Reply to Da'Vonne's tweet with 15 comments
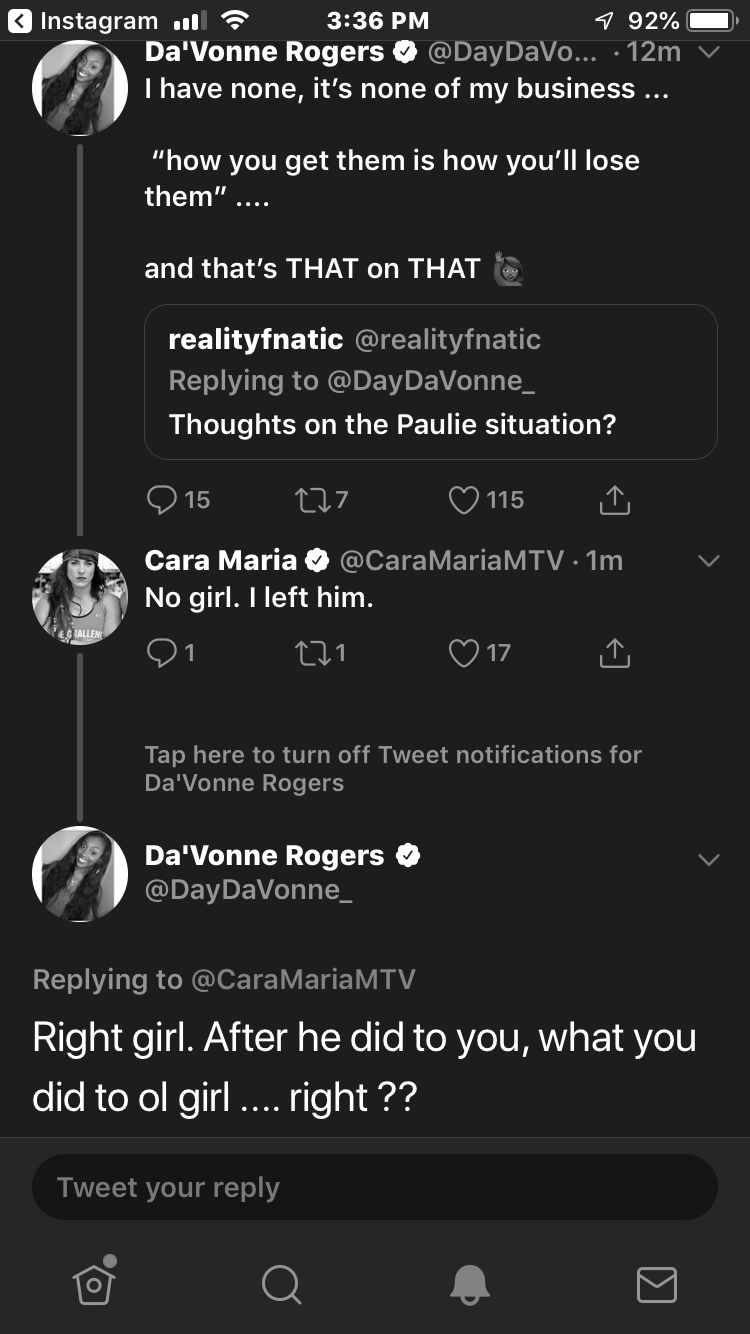 pyautogui.click(x=179, y=499)
